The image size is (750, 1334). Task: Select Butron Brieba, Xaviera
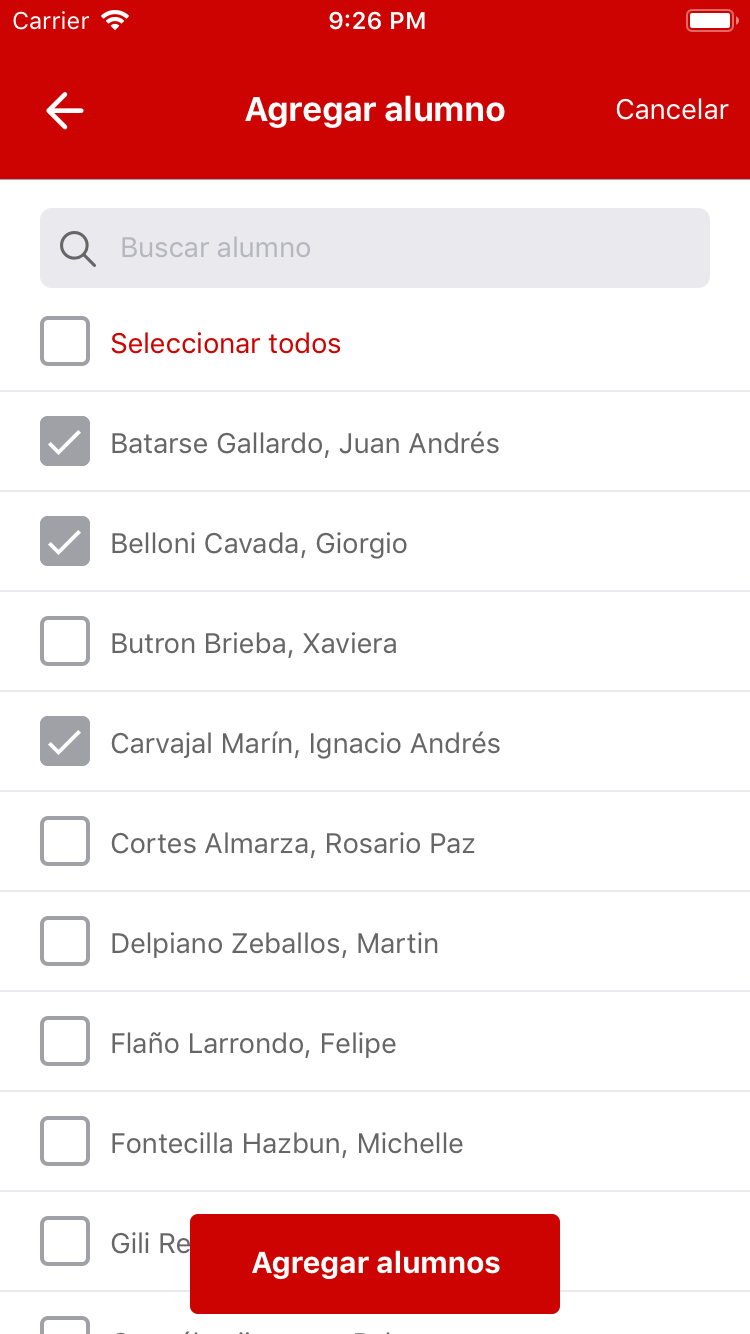click(x=65, y=642)
